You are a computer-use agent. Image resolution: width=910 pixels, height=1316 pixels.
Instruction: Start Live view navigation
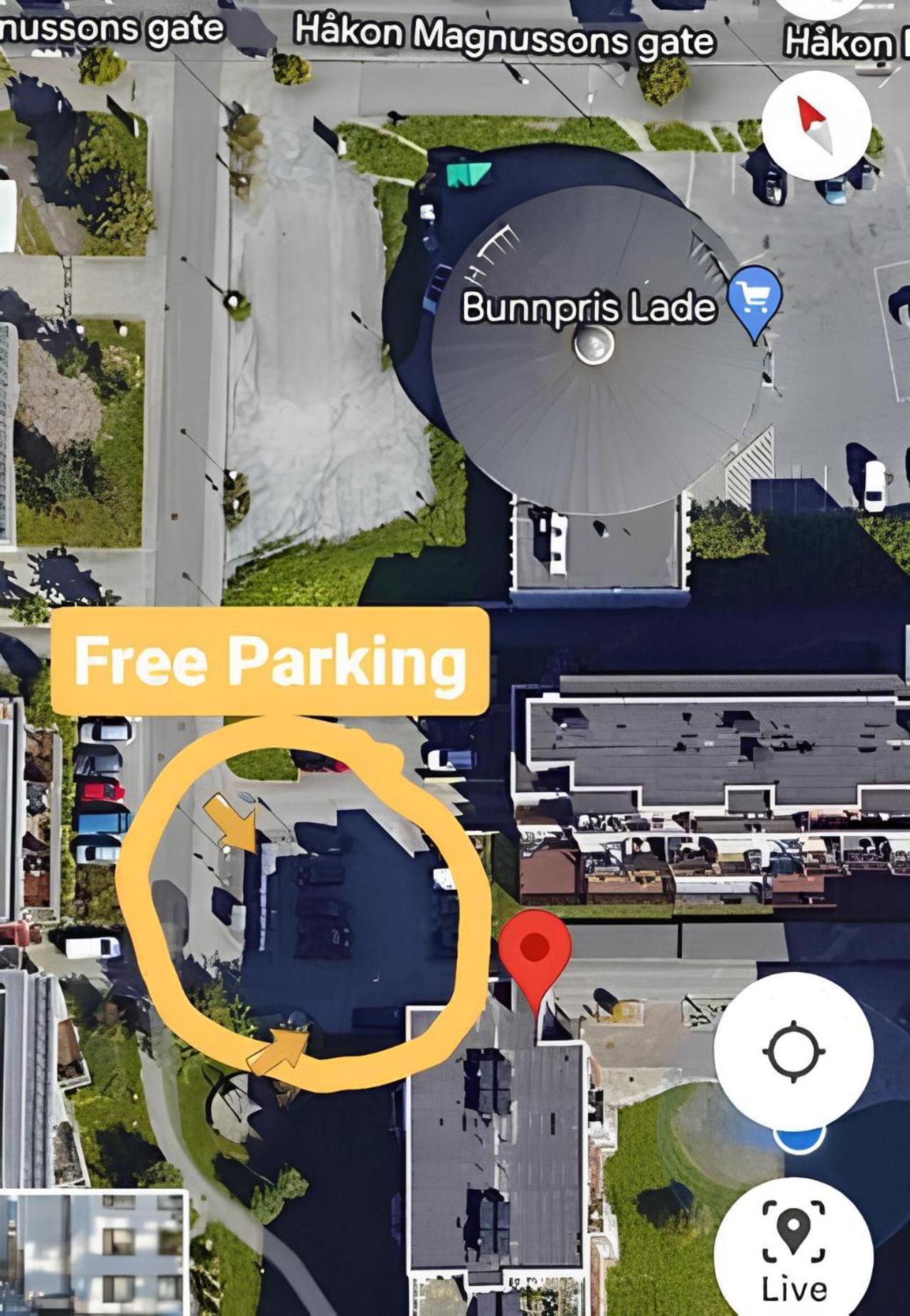tap(793, 1247)
